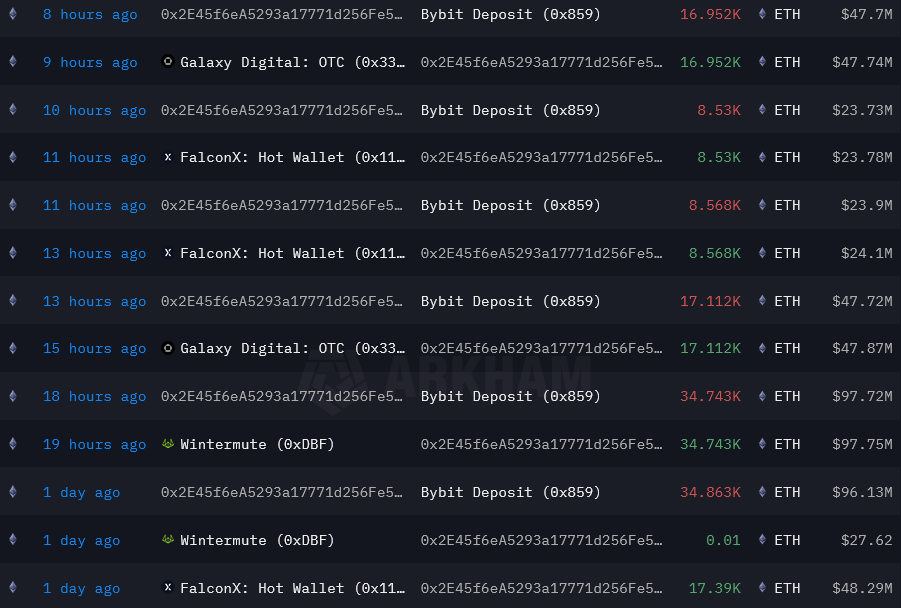Image resolution: width=901 pixels, height=608 pixels.
Task: Open the '9 hours ago' transaction link
Action: click(90, 62)
